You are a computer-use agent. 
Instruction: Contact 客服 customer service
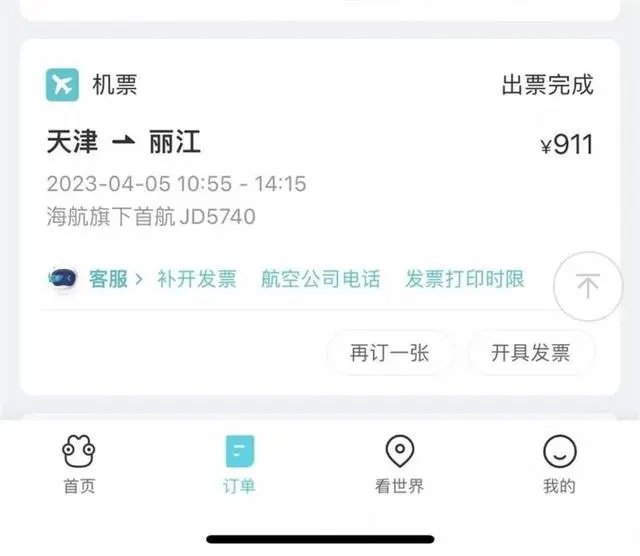point(108,279)
